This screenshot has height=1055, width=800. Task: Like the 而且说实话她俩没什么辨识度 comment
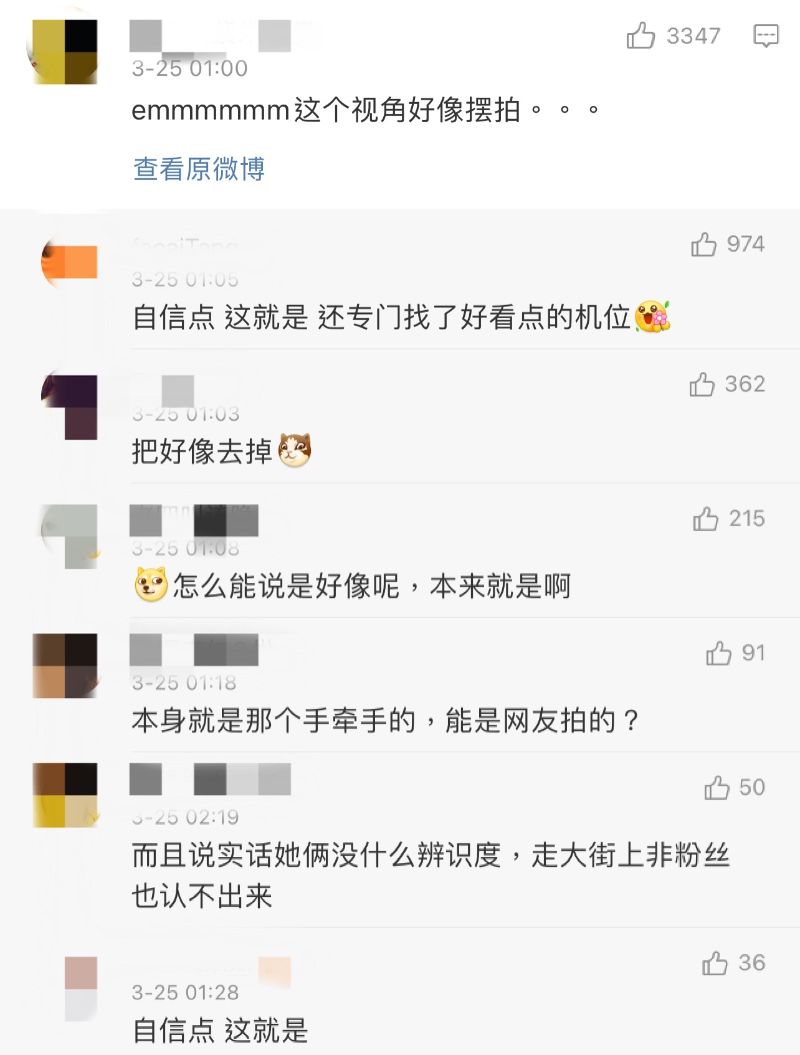(x=717, y=789)
